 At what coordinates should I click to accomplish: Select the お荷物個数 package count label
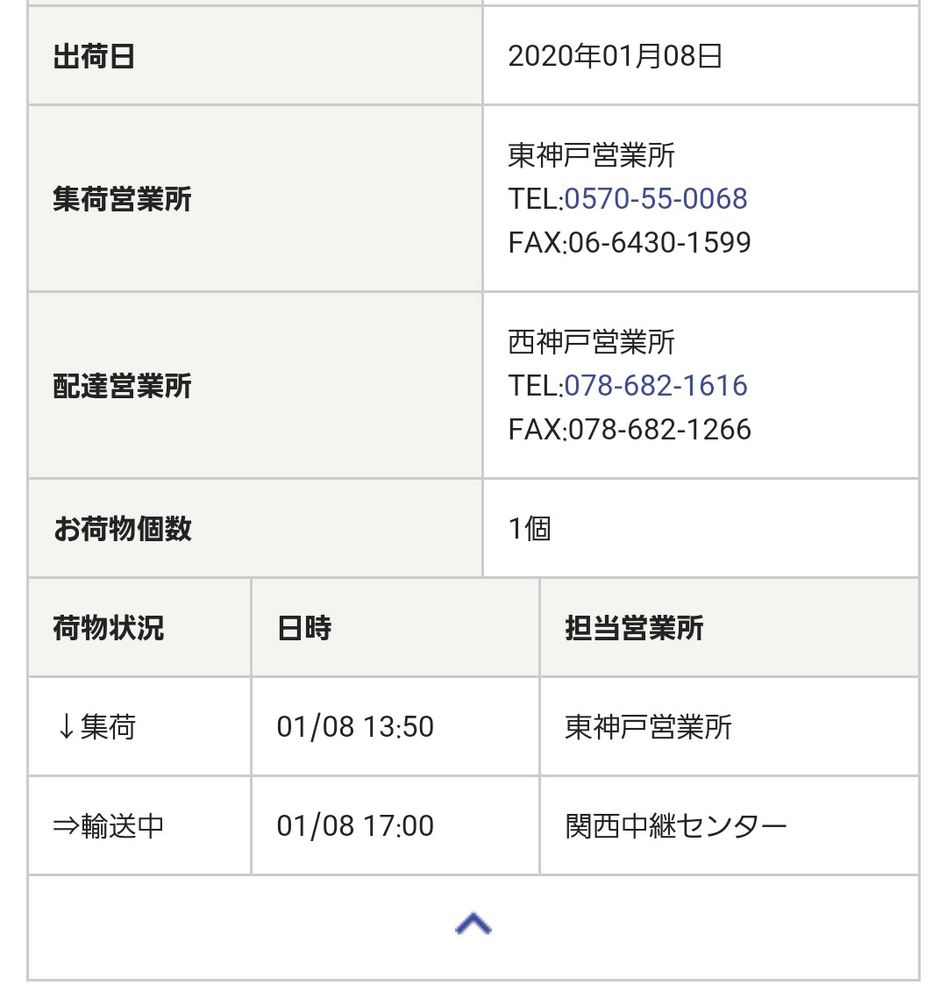[x=120, y=529]
